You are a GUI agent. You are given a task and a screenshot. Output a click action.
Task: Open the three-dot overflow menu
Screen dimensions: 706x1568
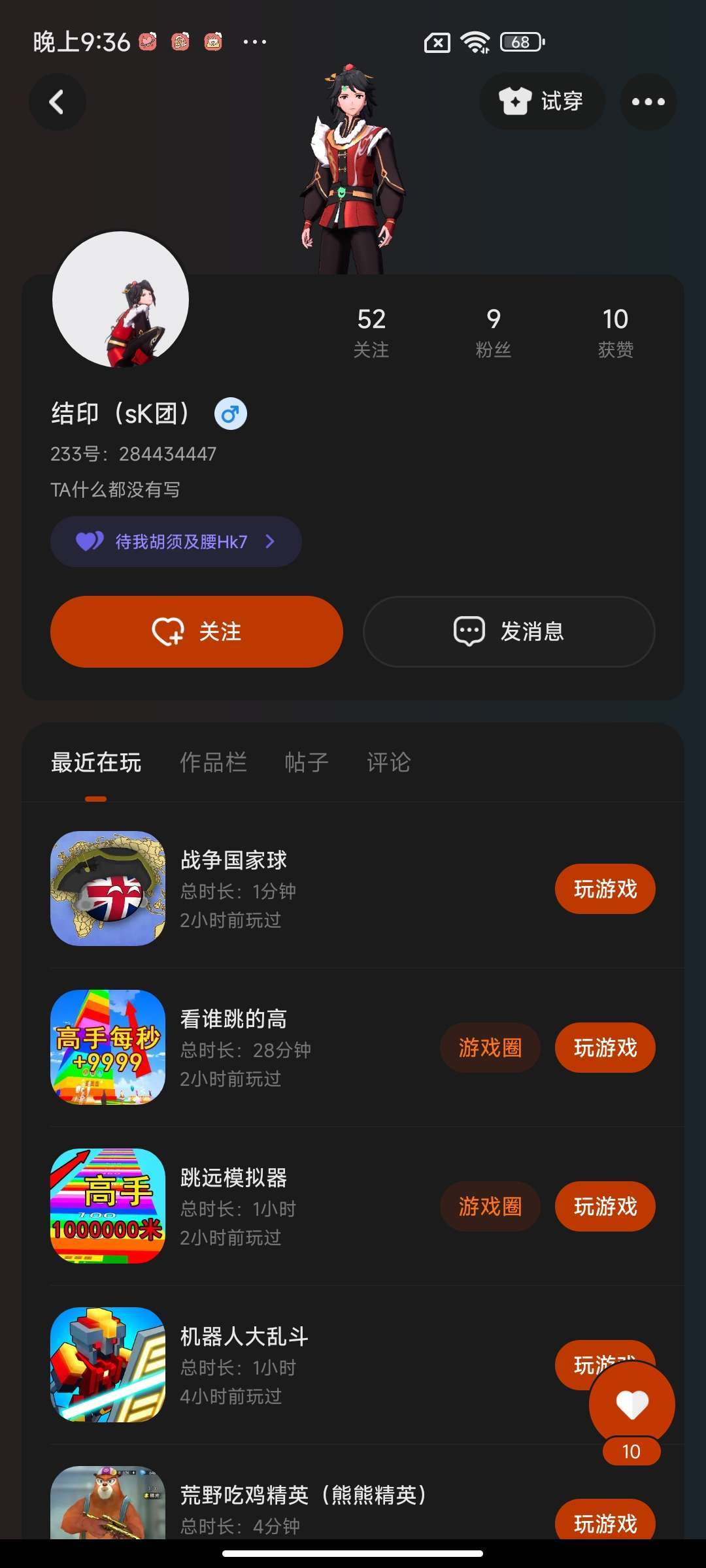pos(648,102)
